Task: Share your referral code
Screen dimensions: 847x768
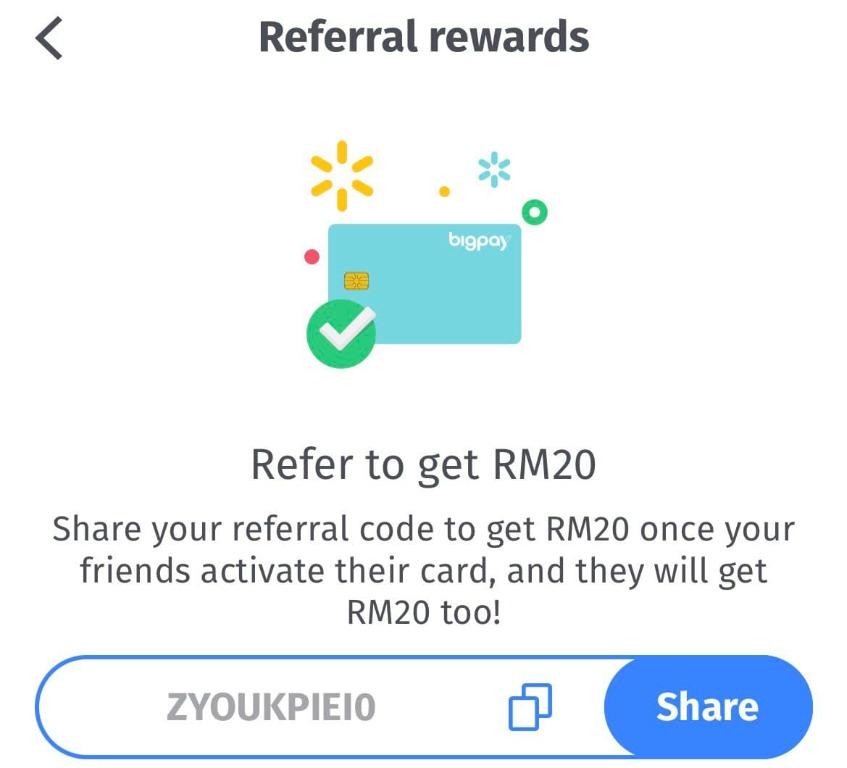Action: click(707, 707)
